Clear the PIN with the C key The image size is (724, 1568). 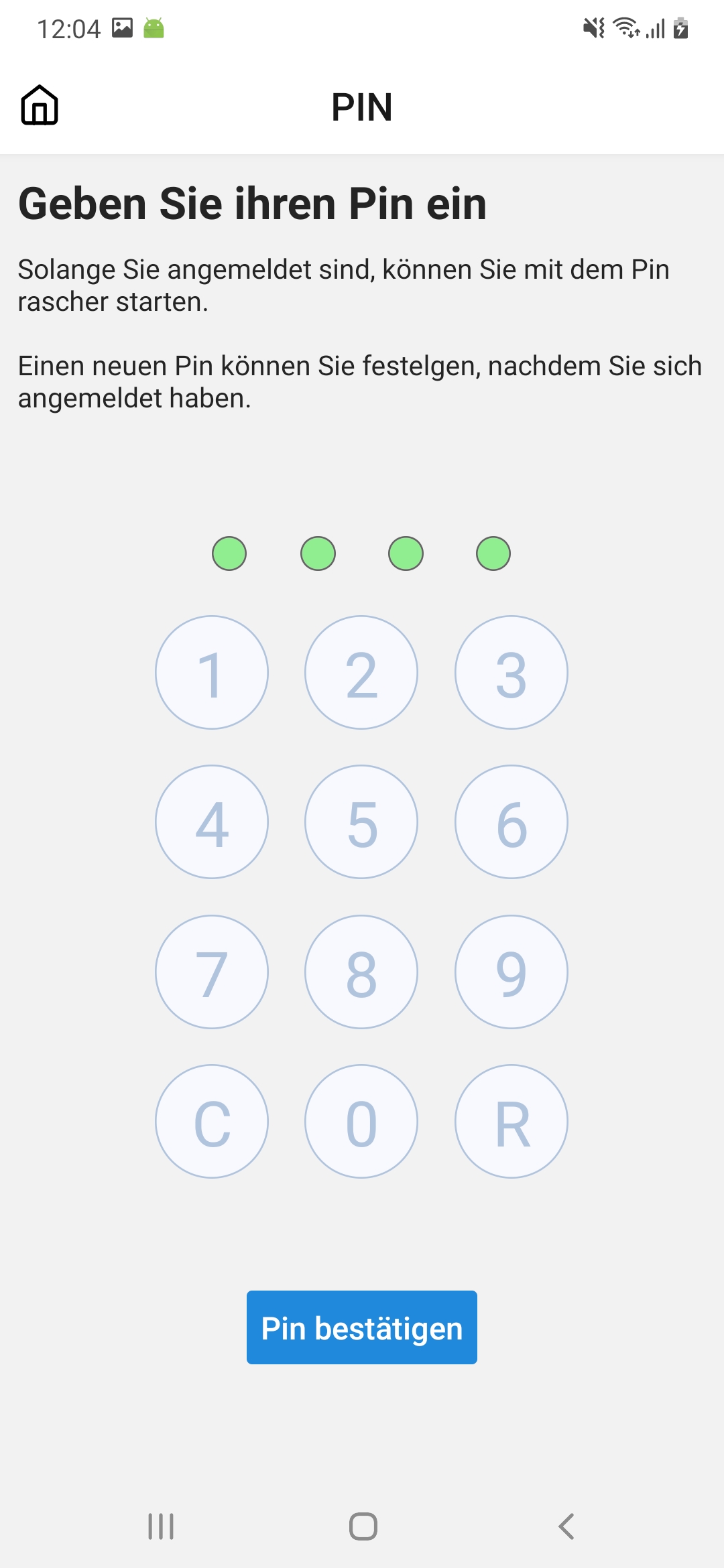coord(212,1122)
